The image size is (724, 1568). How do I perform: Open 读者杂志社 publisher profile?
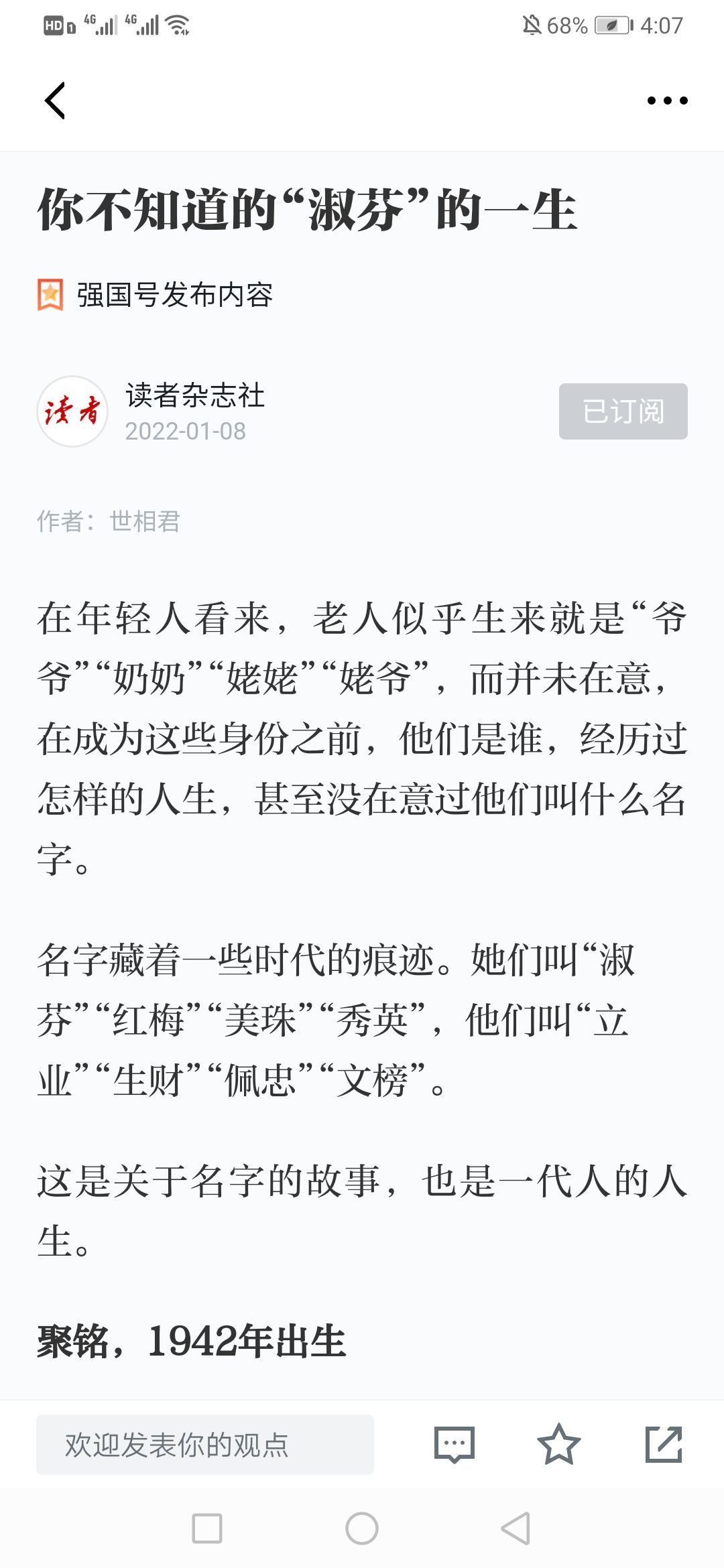click(x=194, y=395)
